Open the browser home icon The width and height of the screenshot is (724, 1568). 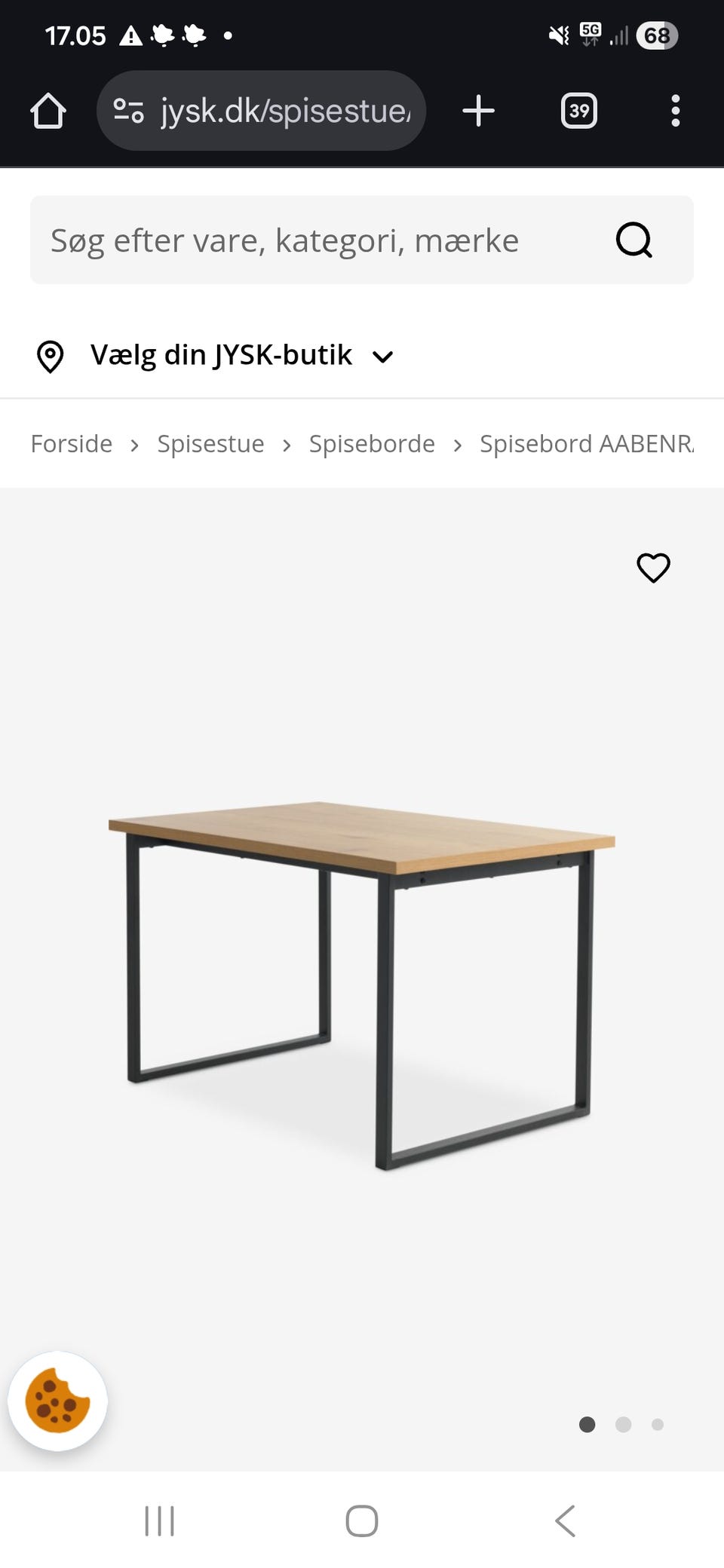click(48, 111)
